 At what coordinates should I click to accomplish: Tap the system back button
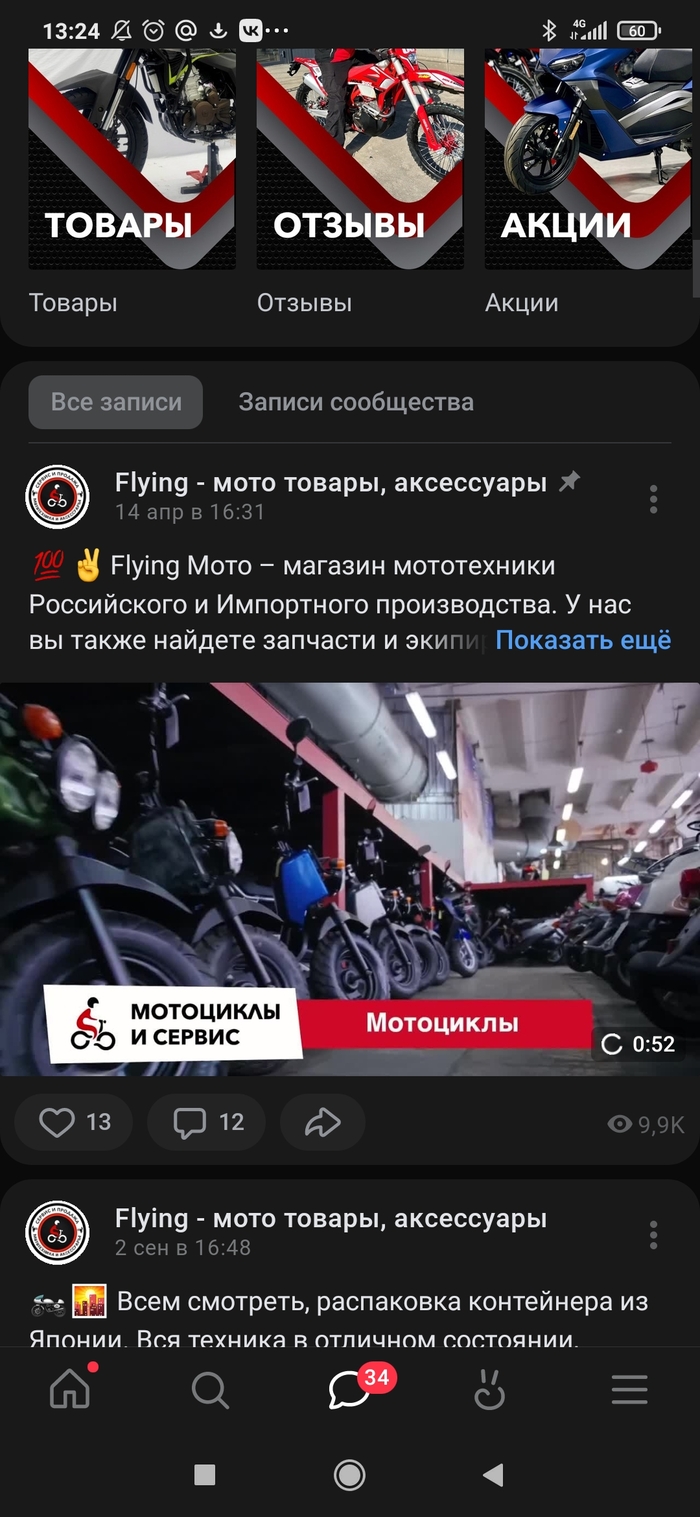tap(493, 1475)
